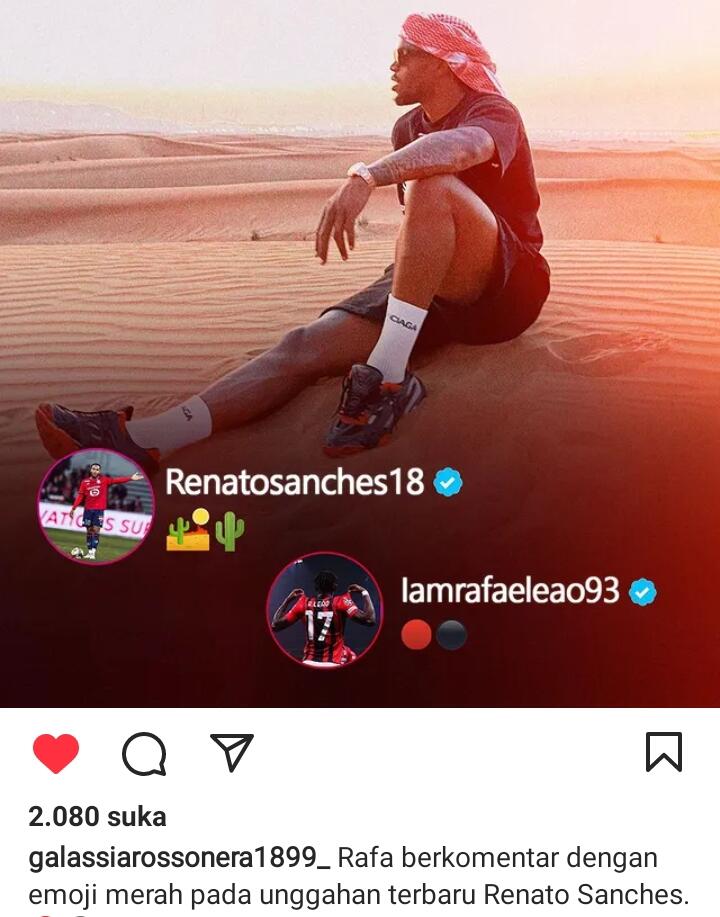Open the galassiarossonera1899_ profile
720x917 pixels.
[180, 858]
